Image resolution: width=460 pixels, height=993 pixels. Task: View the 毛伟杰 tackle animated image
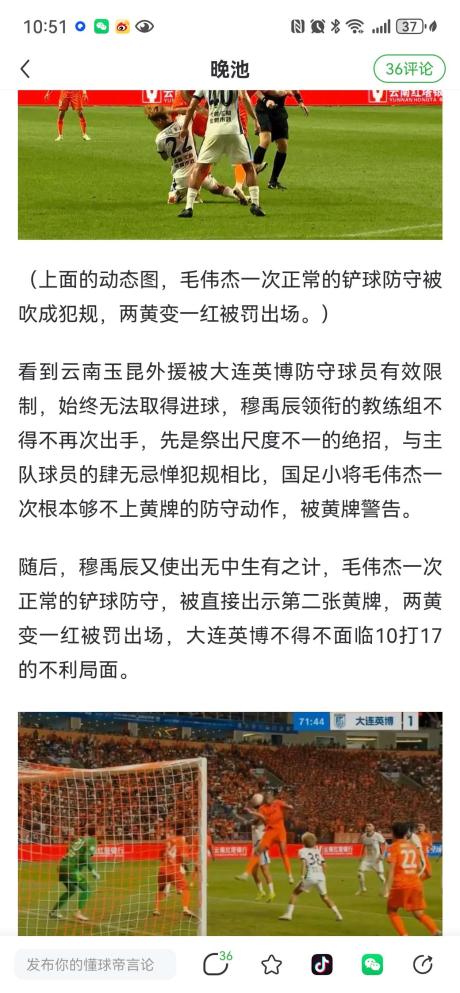(230, 165)
